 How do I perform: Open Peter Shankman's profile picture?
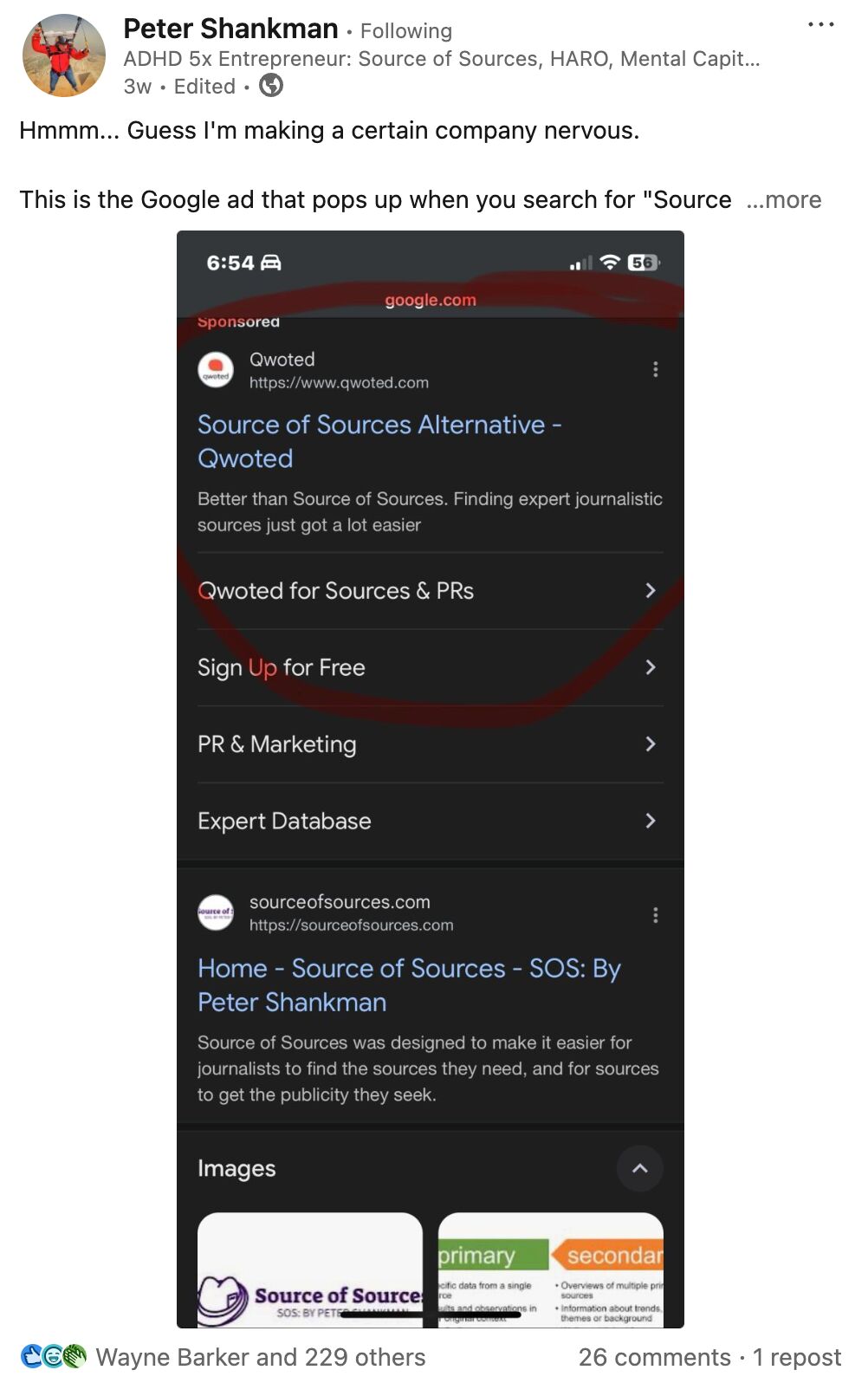click(x=63, y=55)
